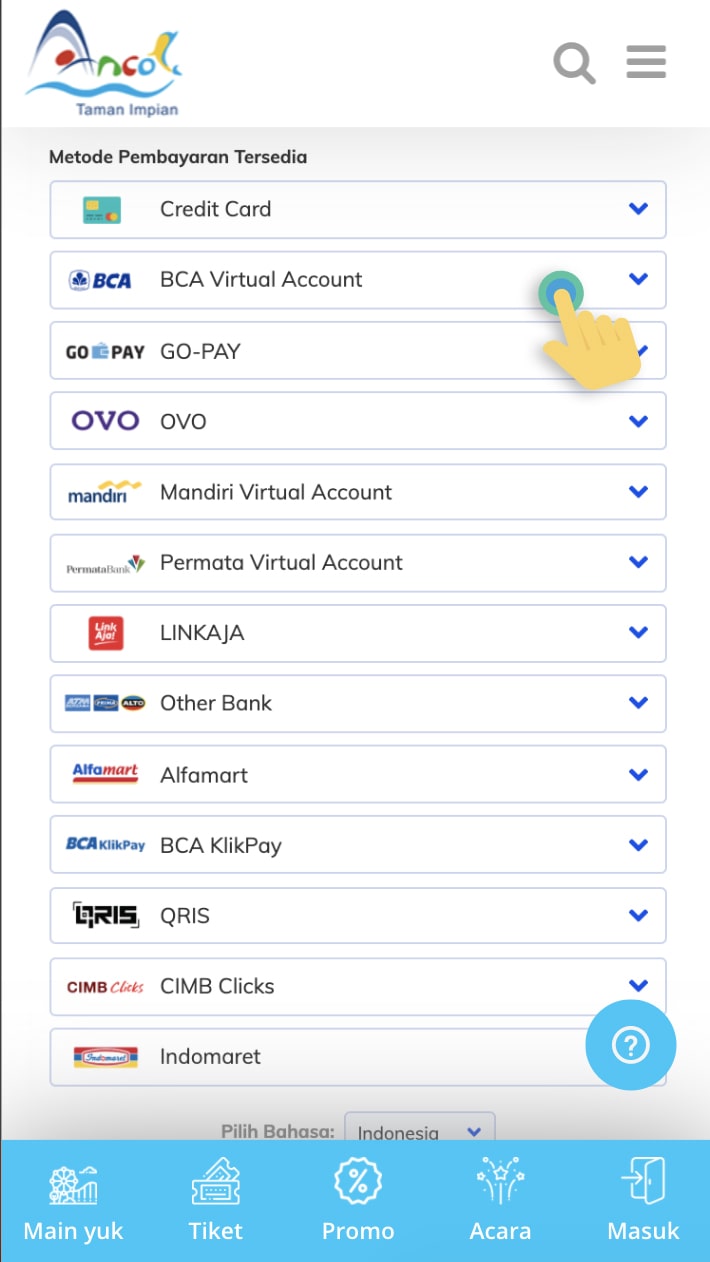Open the help question mark button

pyautogui.click(x=630, y=1046)
